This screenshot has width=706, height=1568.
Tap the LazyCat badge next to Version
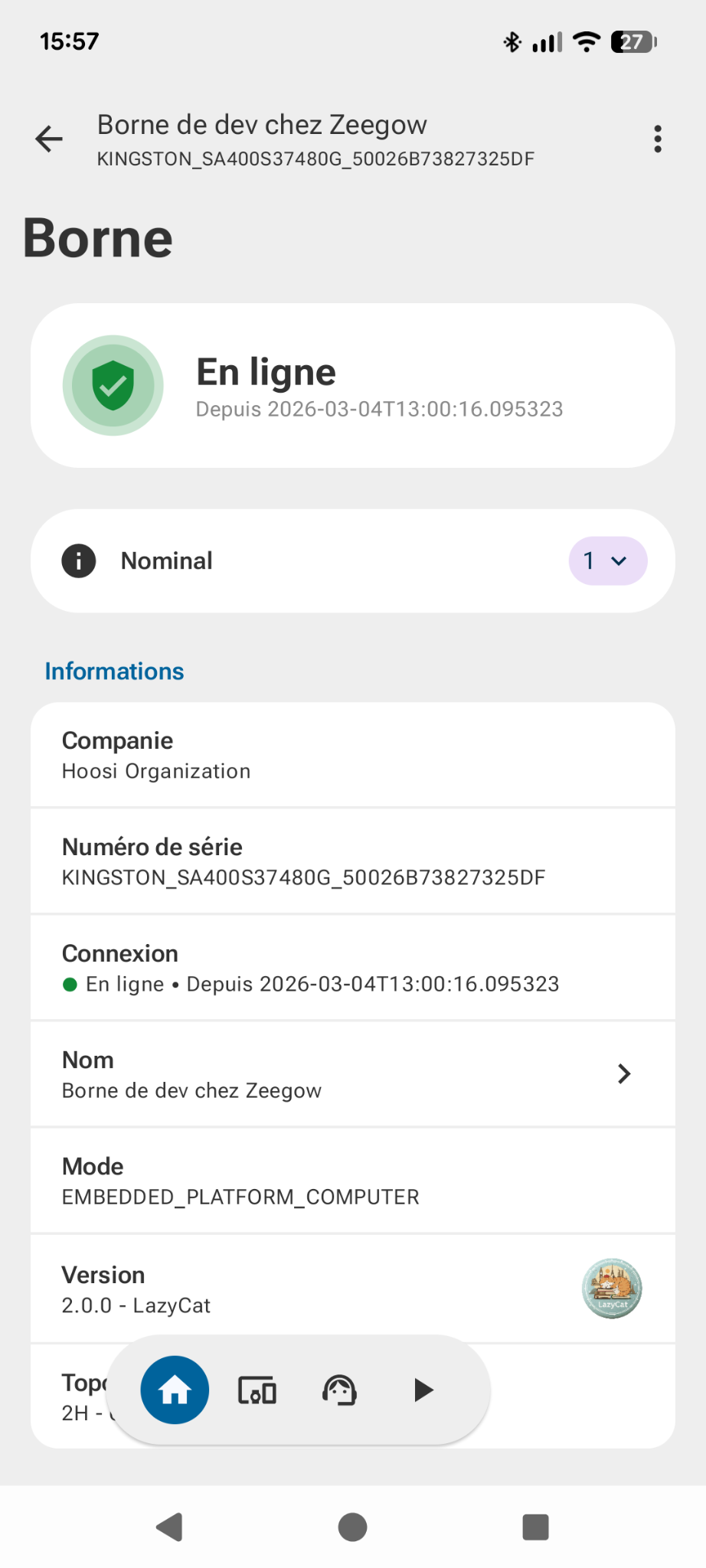[x=611, y=1289]
